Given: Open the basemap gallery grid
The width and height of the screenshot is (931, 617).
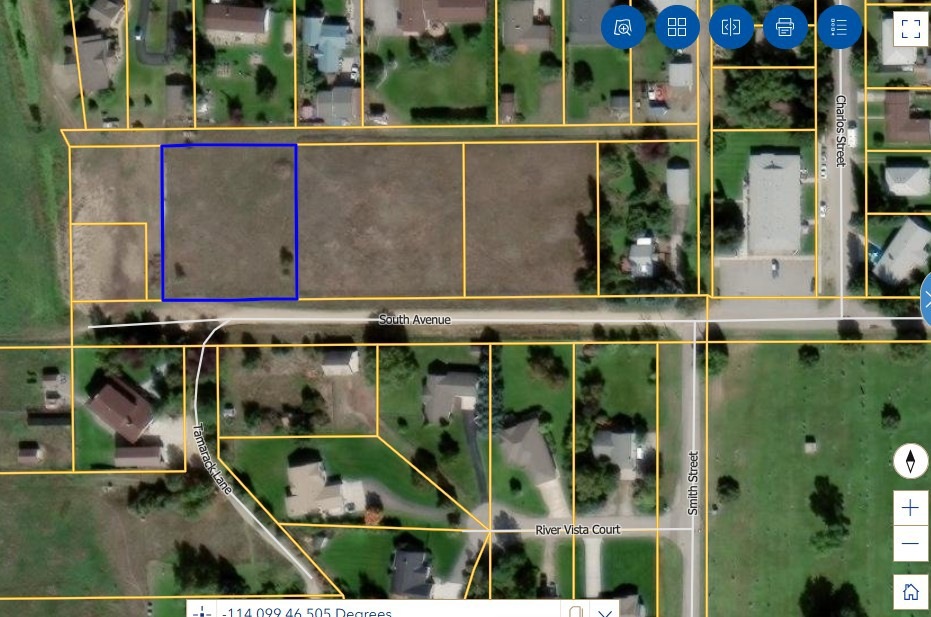Looking at the screenshot, I should pyautogui.click(x=677, y=27).
